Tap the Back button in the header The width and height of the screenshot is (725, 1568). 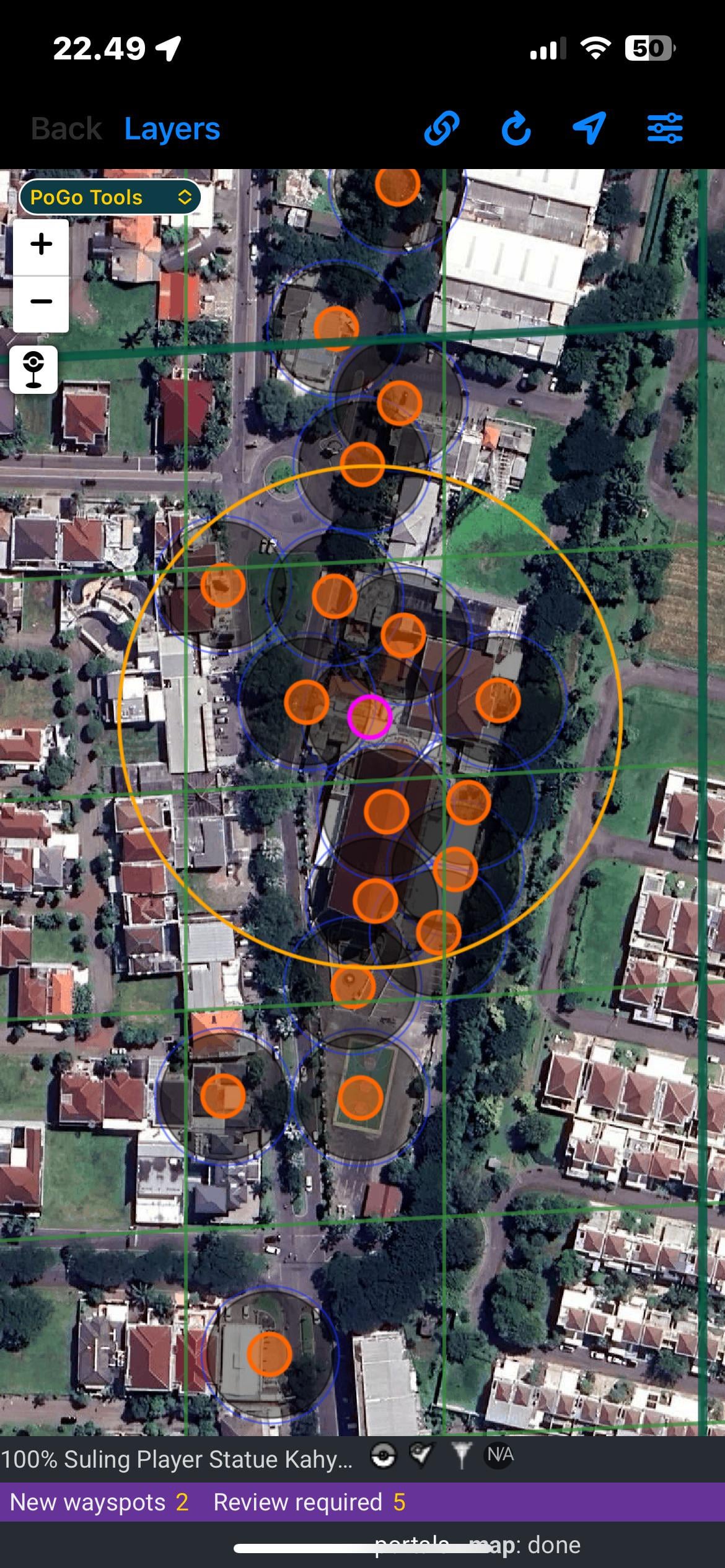66,129
